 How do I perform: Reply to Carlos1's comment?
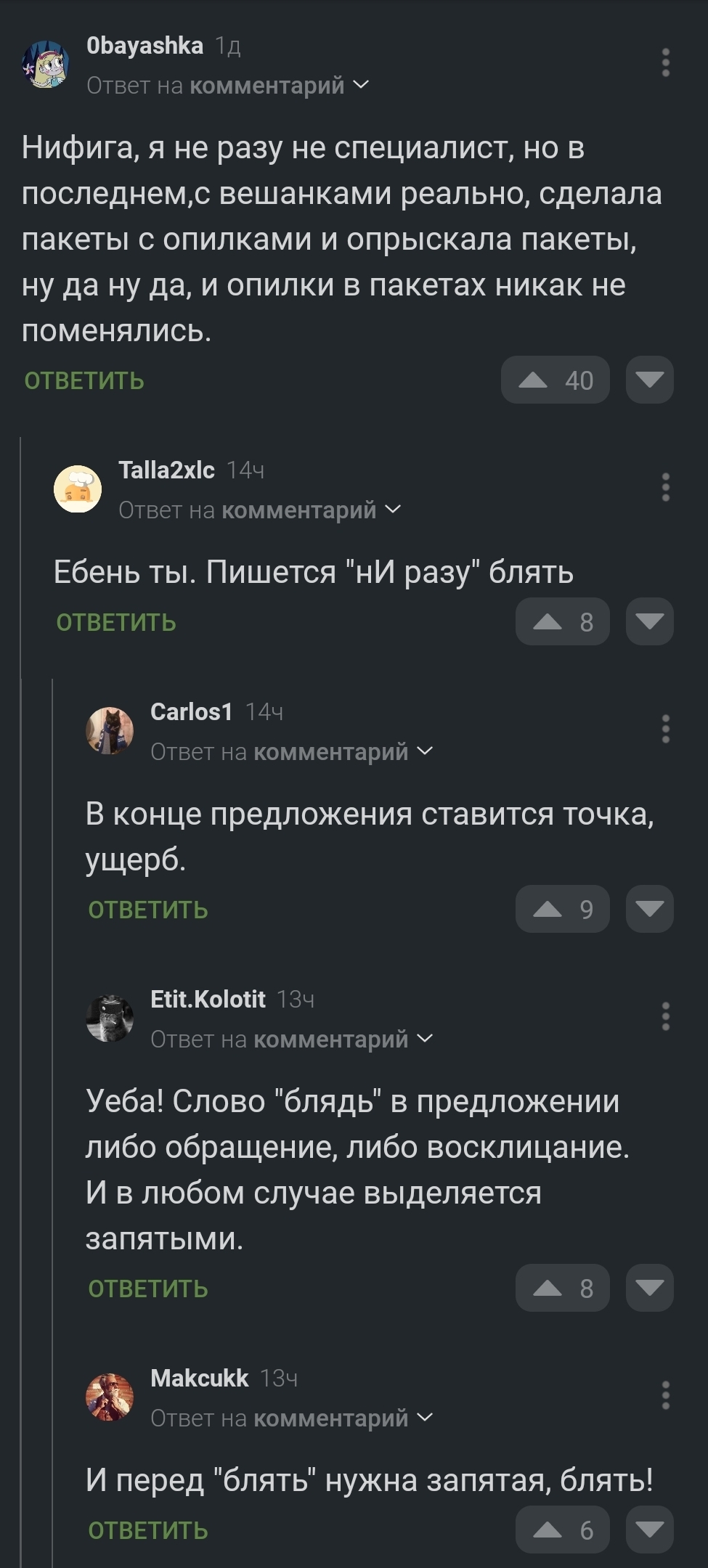pyautogui.click(x=148, y=910)
